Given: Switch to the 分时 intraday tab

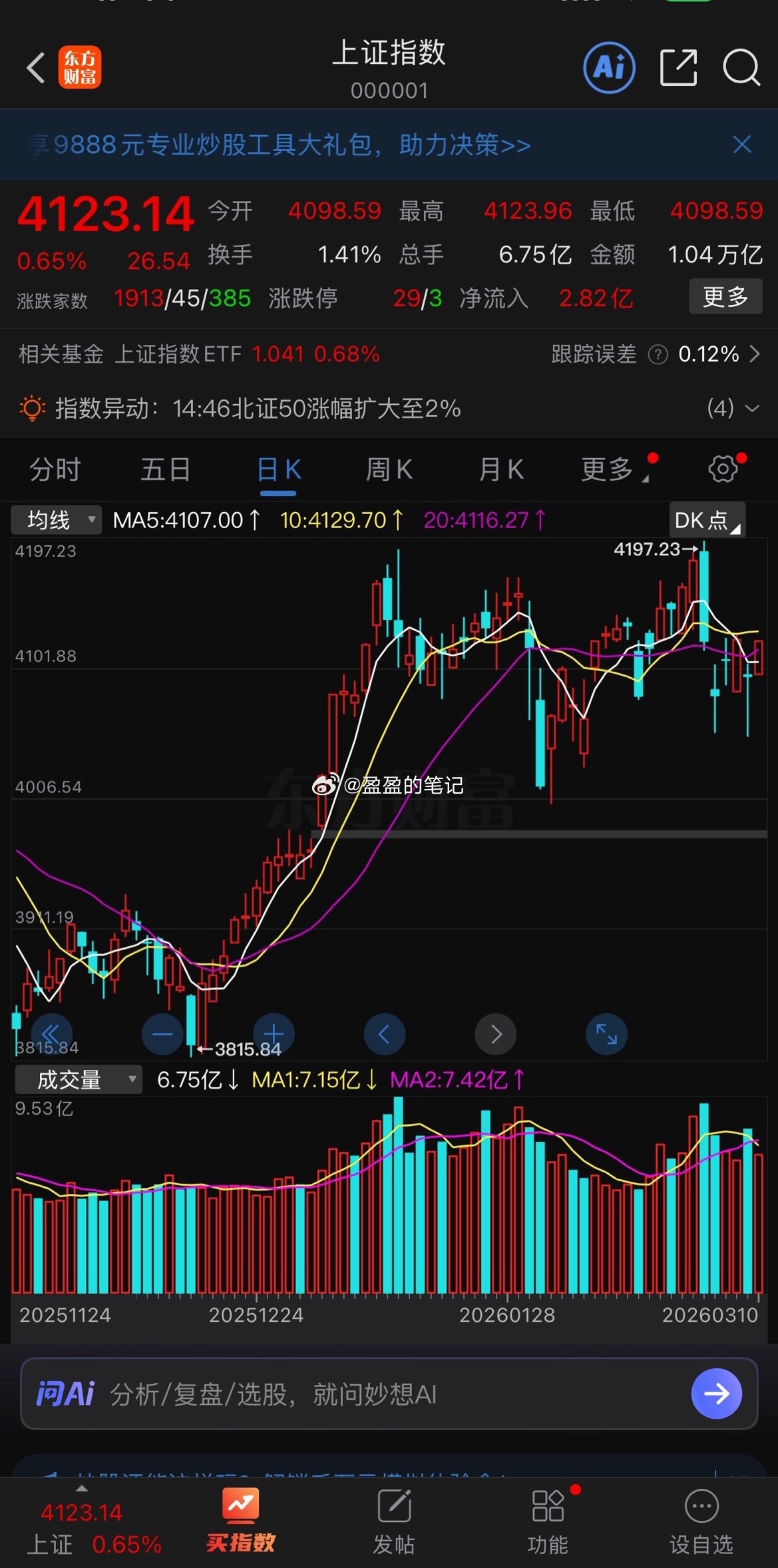Looking at the screenshot, I should point(56,469).
